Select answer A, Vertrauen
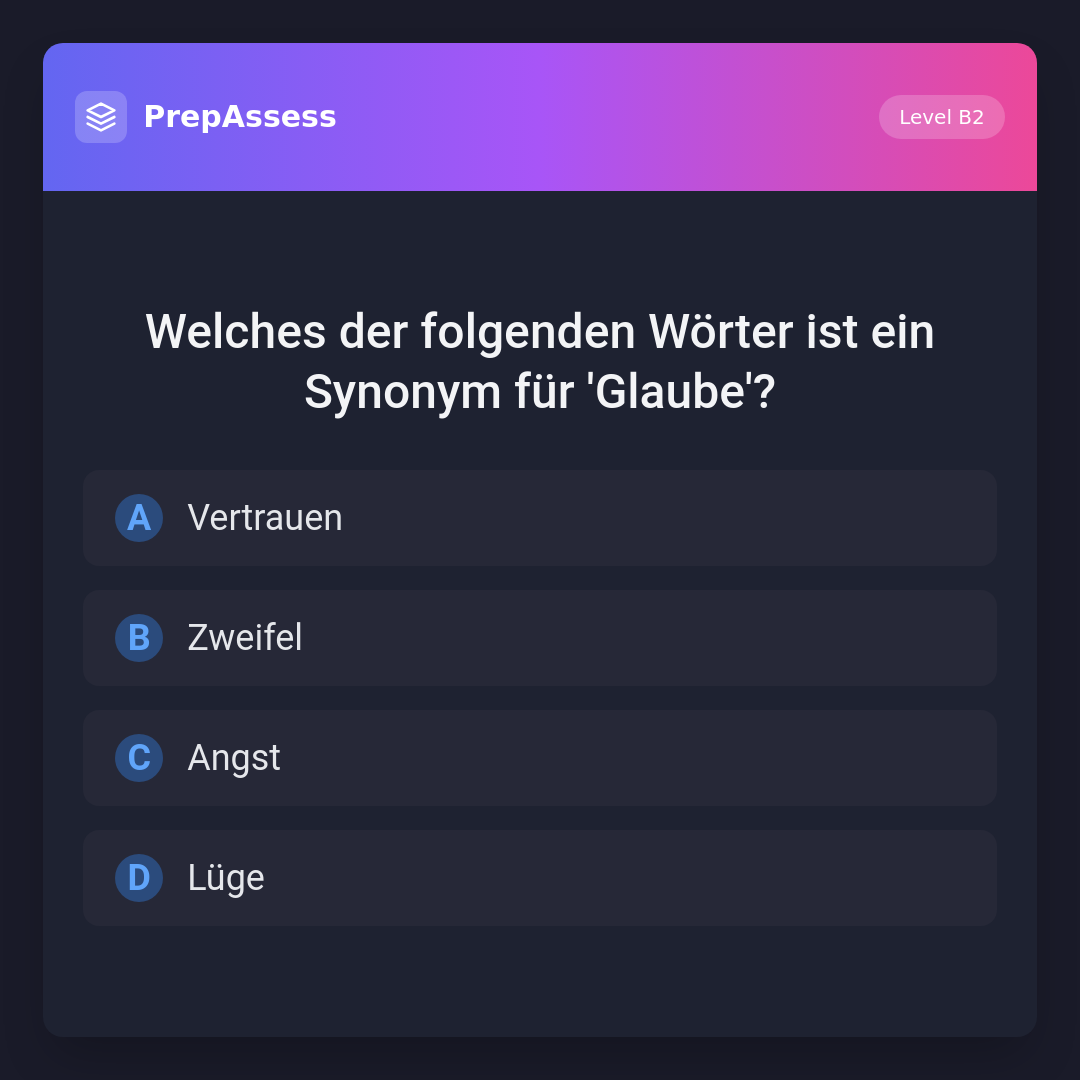1080x1080 pixels. (540, 518)
